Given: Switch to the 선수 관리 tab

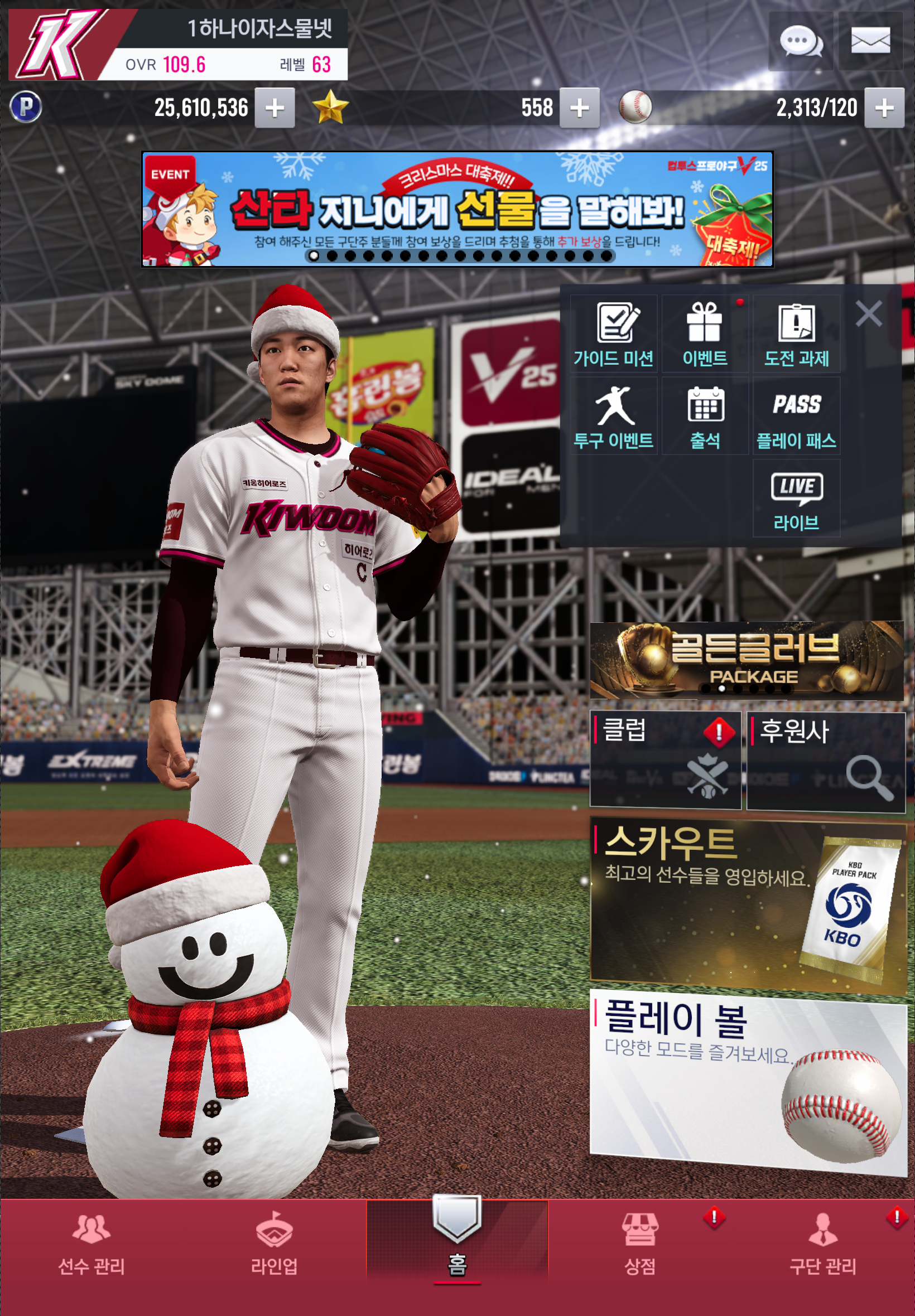Looking at the screenshot, I should point(92,1247).
